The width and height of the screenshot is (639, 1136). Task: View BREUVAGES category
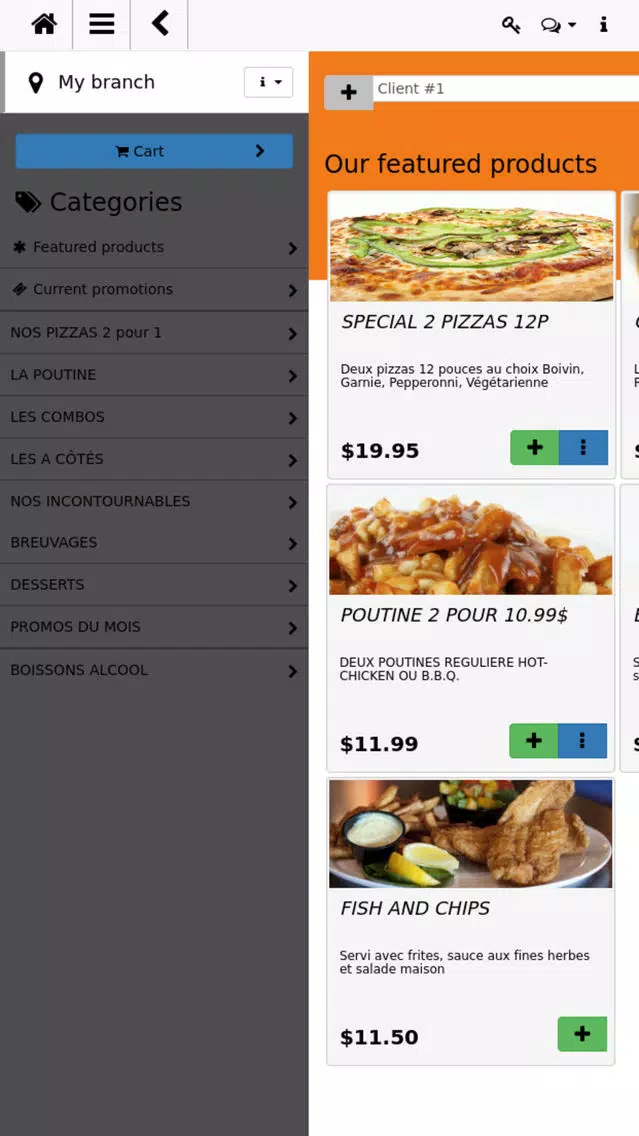(154, 542)
